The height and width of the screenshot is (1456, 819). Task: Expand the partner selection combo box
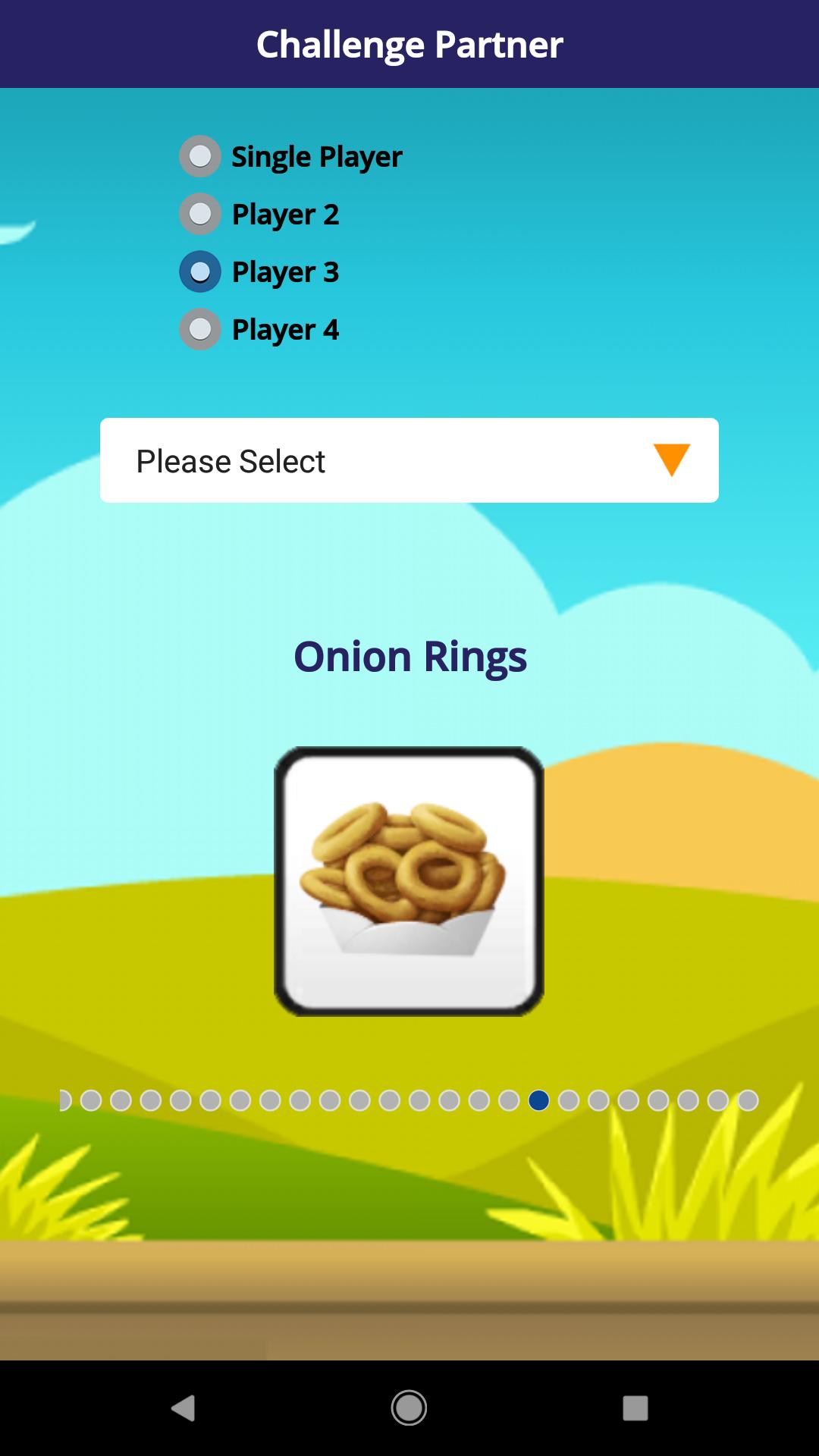[x=409, y=461]
